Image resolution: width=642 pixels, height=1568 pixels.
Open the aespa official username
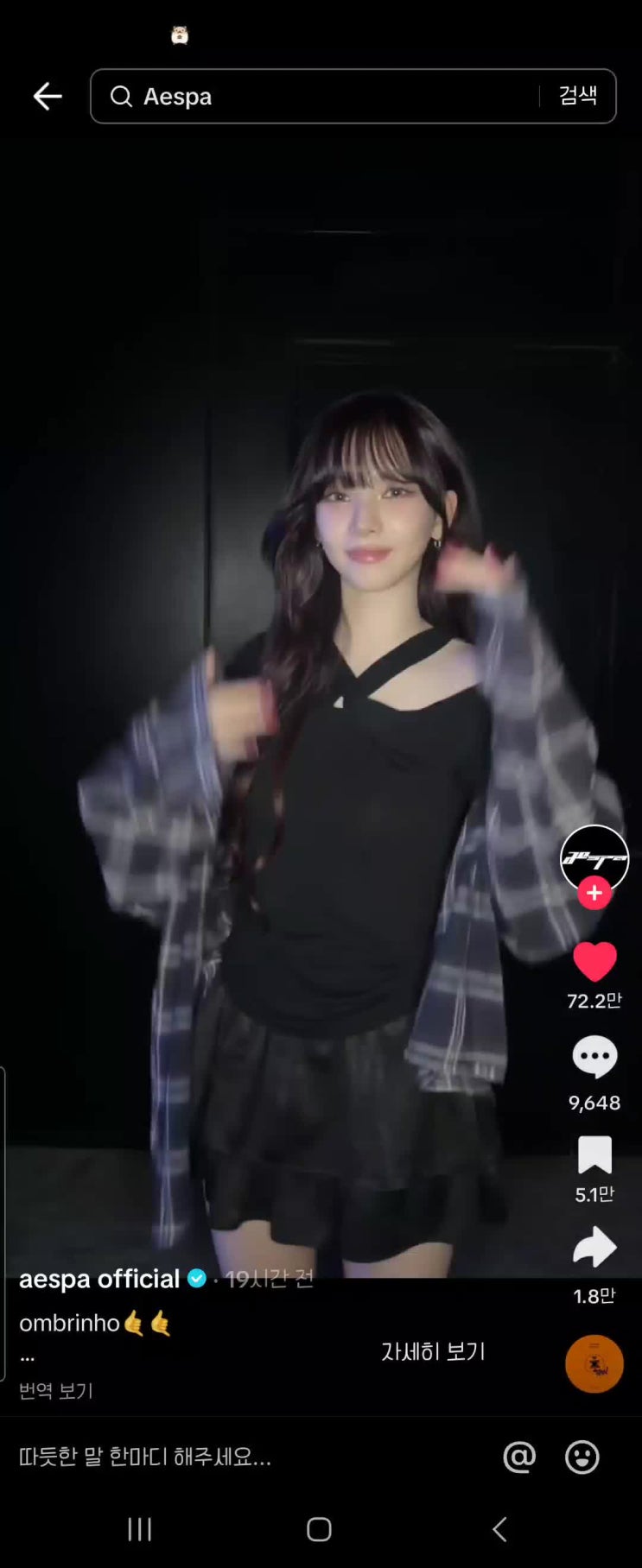[99, 1279]
